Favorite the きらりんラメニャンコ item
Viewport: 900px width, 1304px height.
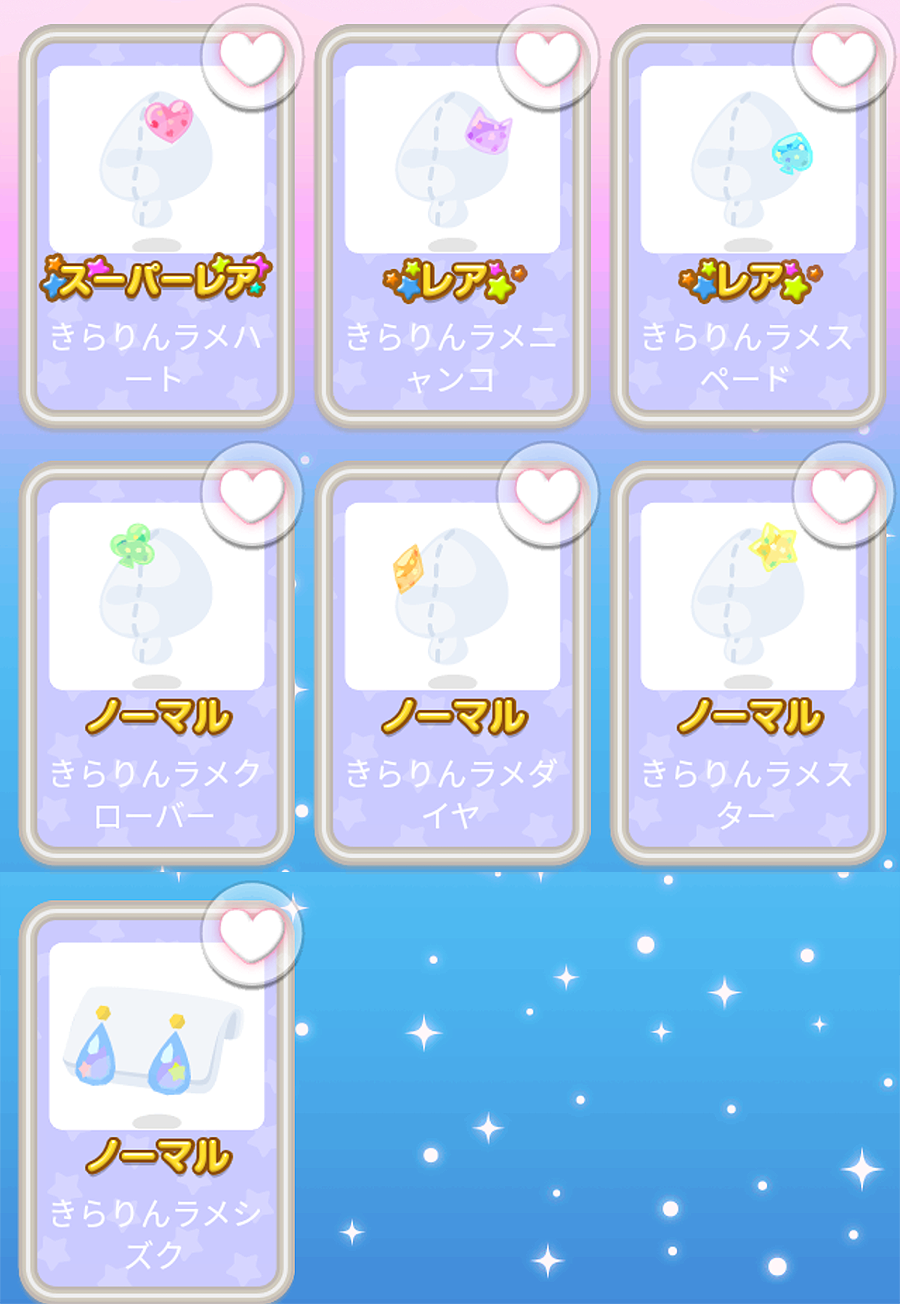click(547, 58)
